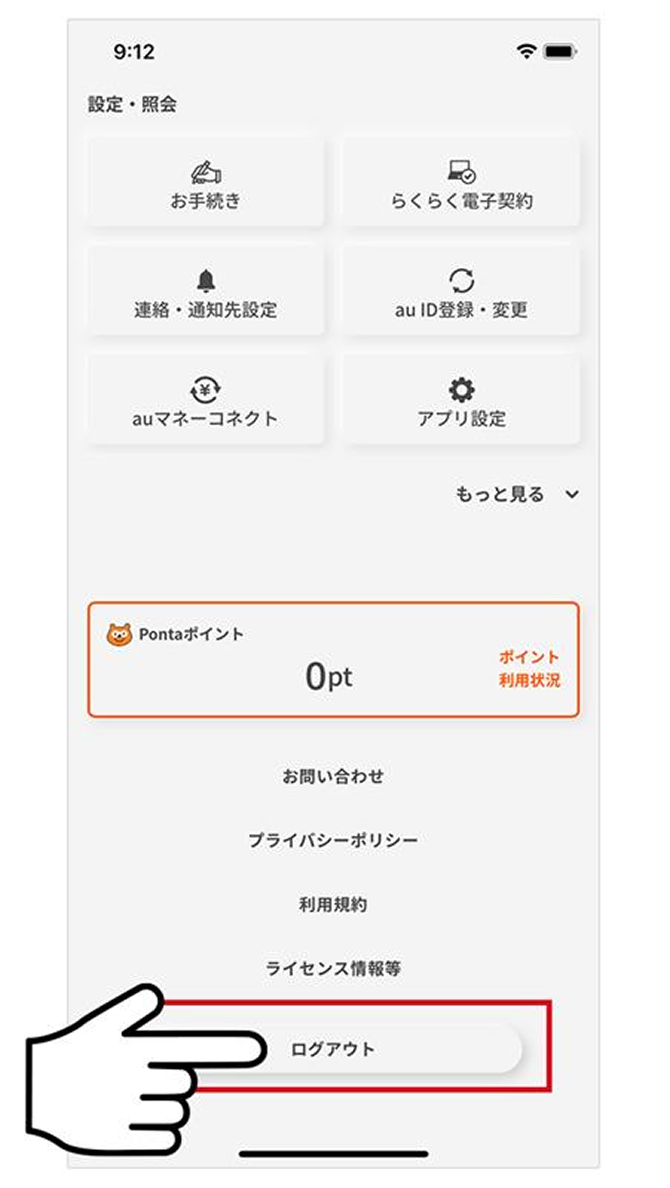Open ライセンス情報等
This screenshot has width=670, height=1188.
333,968
